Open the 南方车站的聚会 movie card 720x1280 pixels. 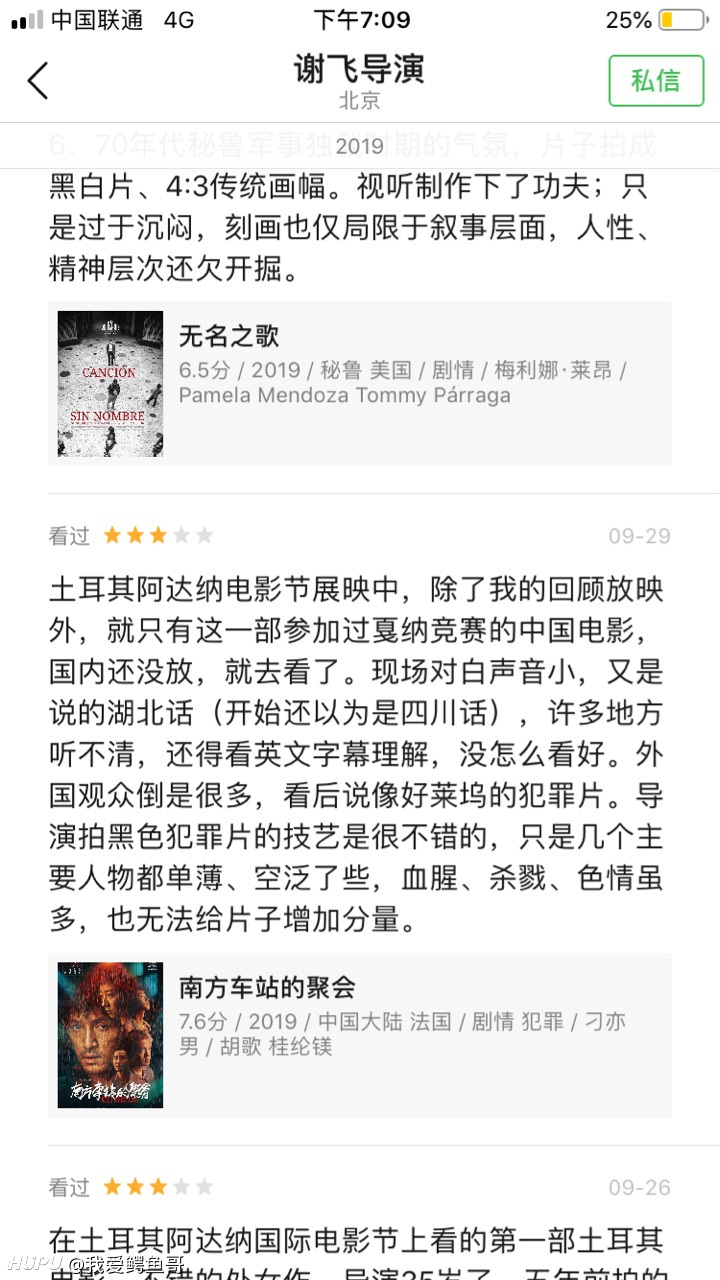360,1035
